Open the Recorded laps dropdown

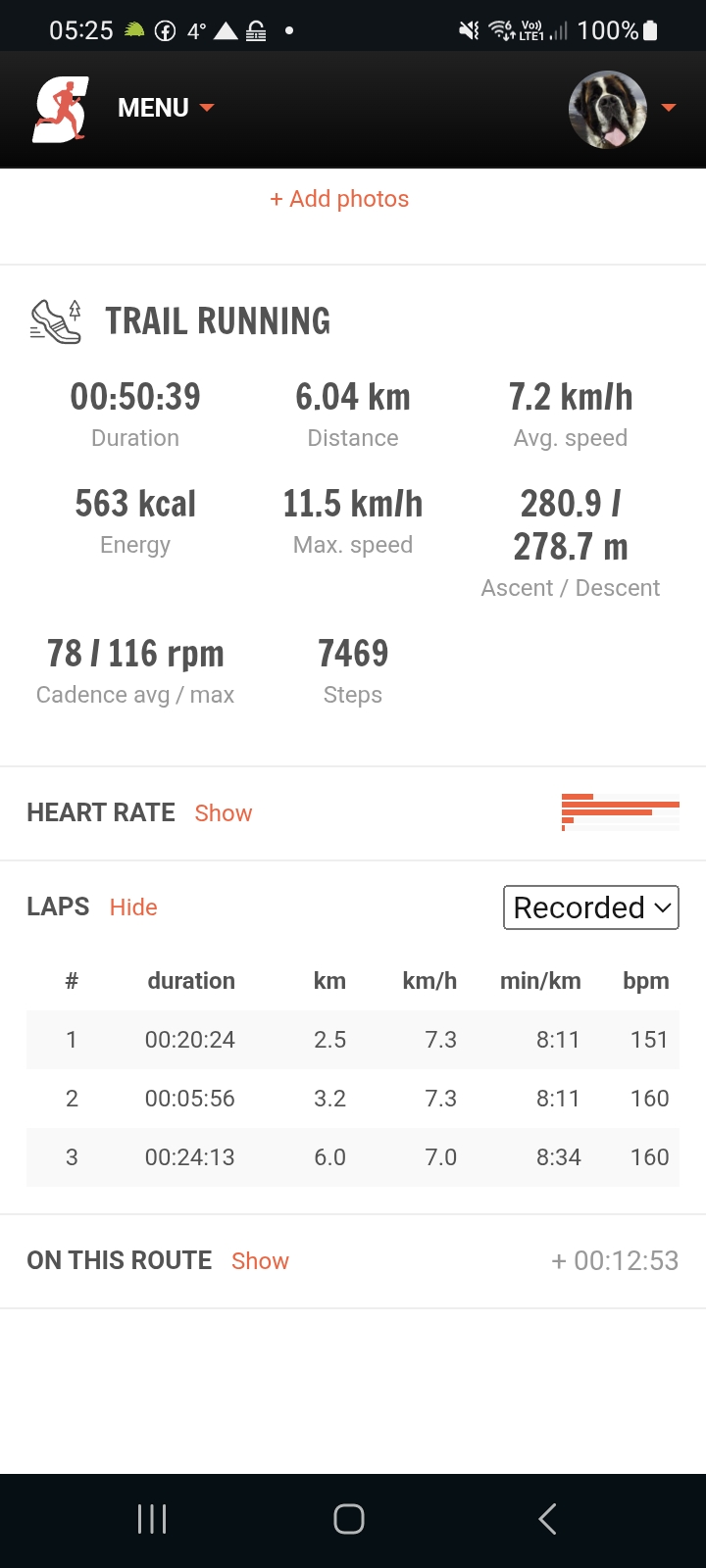(590, 907)
